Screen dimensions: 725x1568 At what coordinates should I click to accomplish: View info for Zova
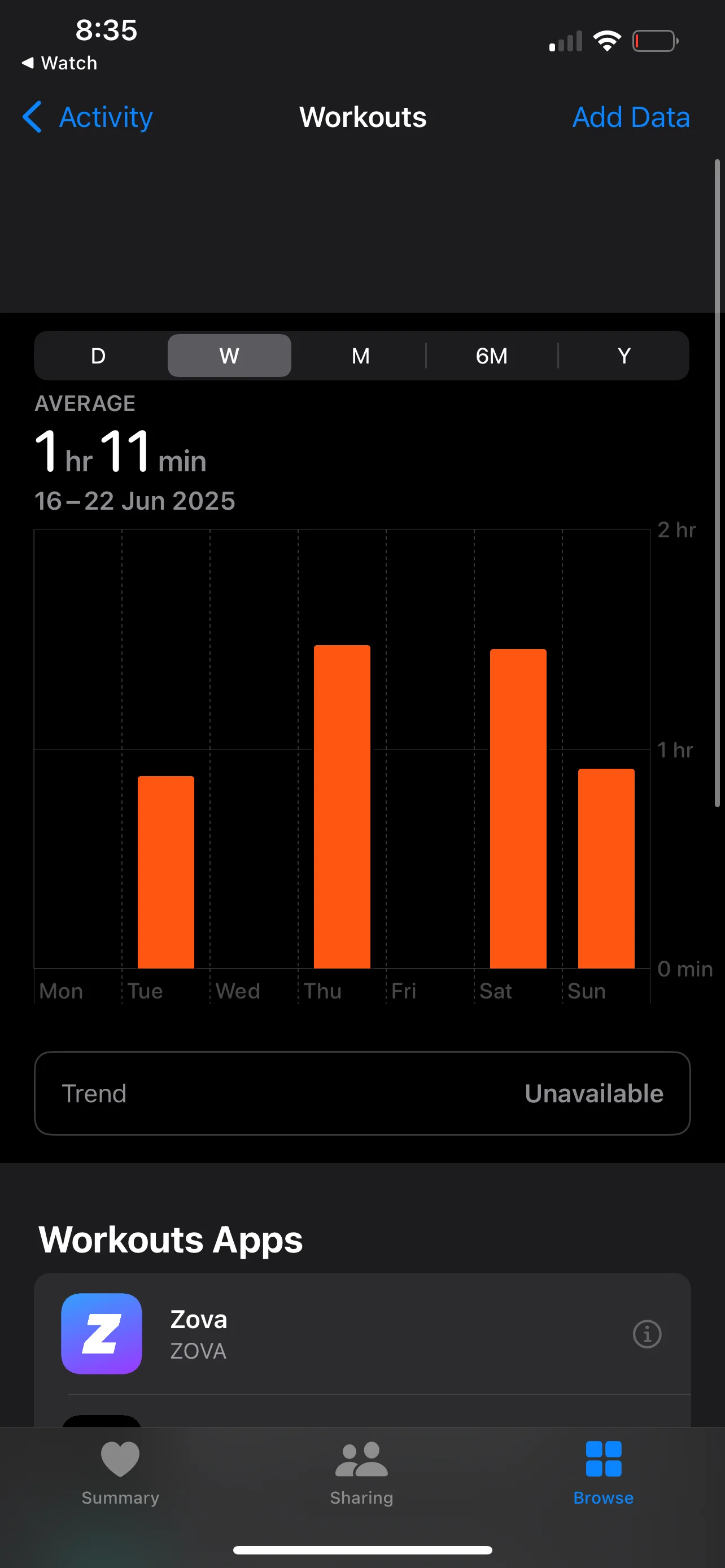[647, 1334]
